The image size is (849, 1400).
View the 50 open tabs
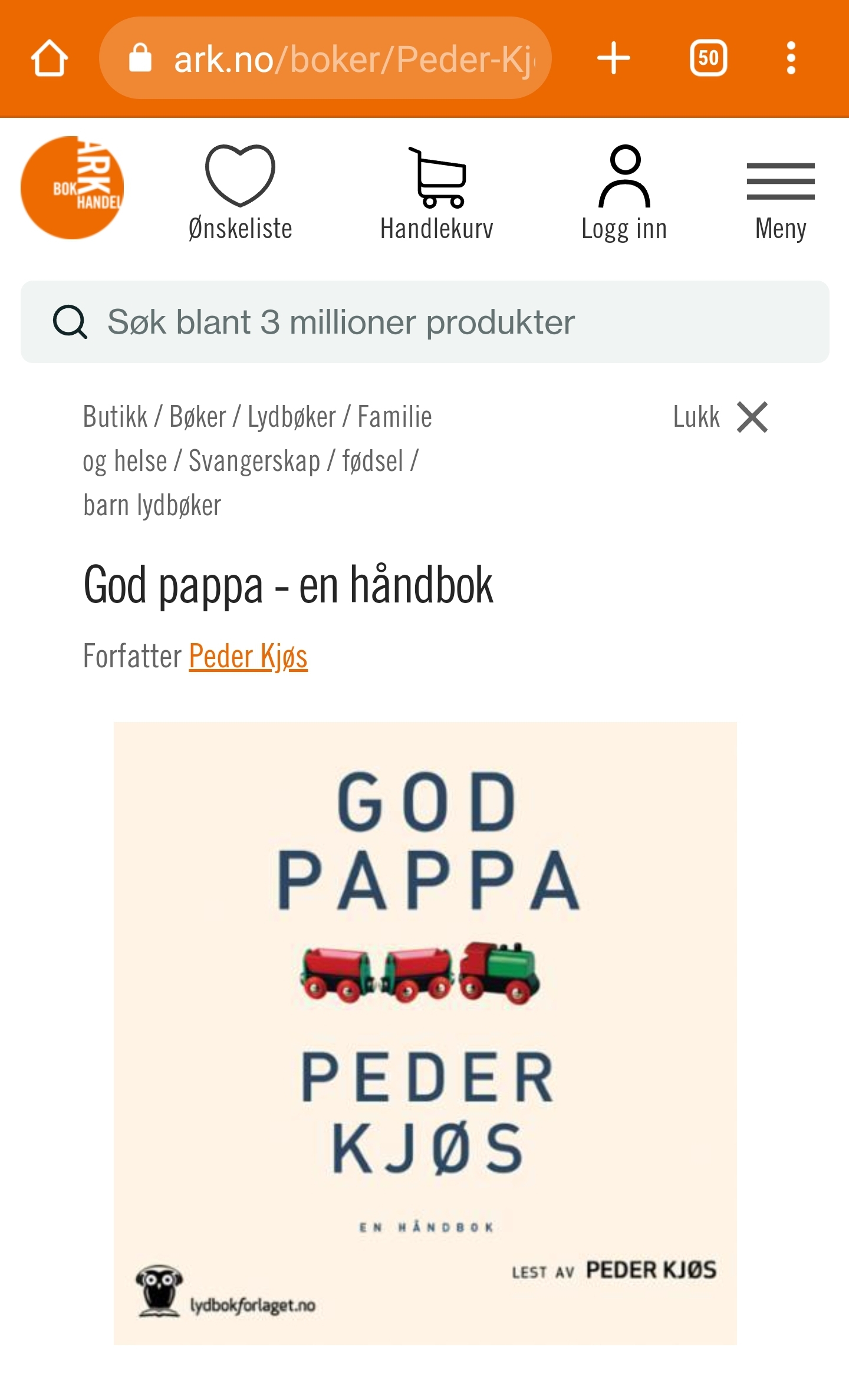point(708,58)
